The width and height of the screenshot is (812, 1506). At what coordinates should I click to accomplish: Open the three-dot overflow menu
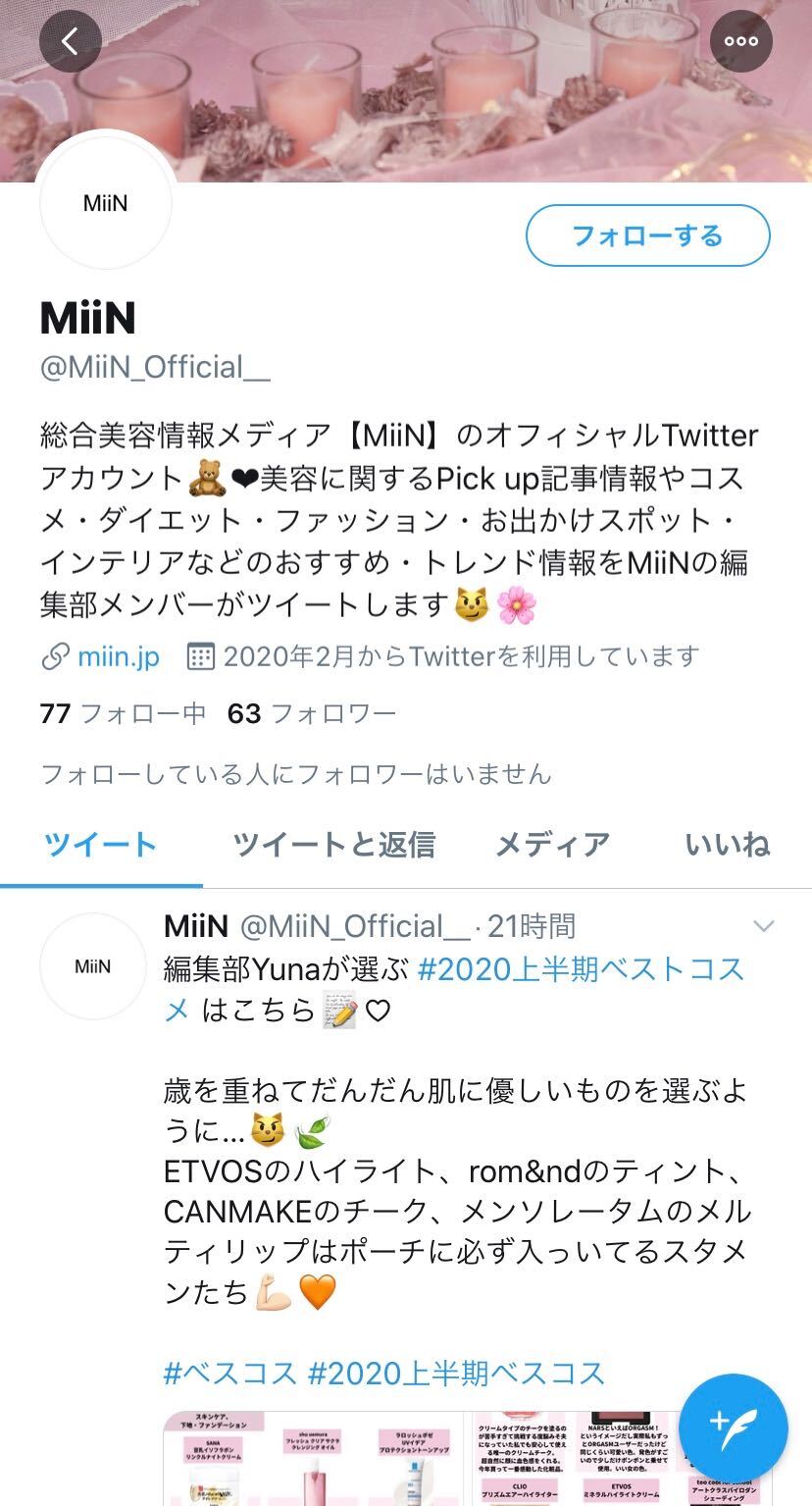(740, 41)
